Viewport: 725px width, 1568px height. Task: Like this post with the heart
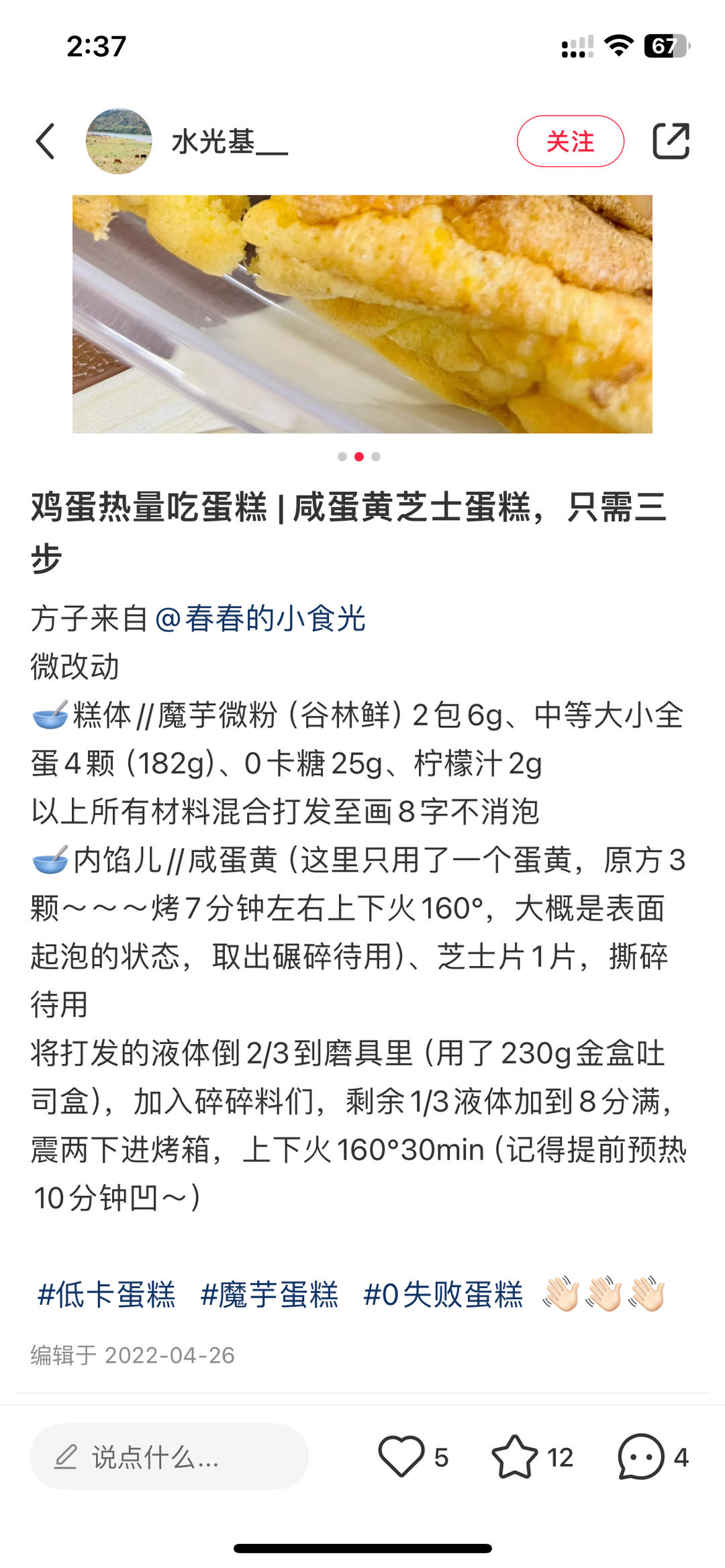pyautogui.click(x=401, y=1457)
